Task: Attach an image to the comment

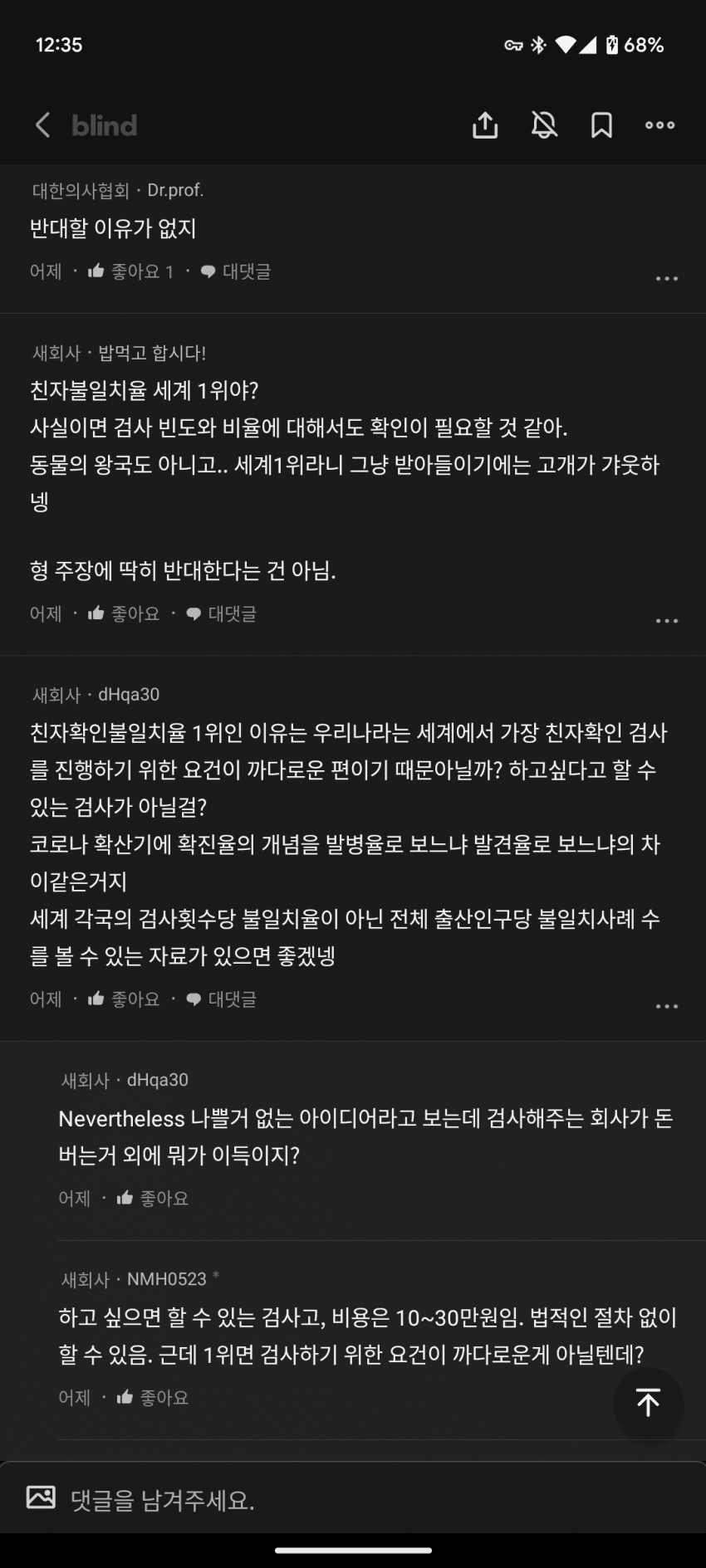Action: pyautogui.click(x=41, y=1497)
